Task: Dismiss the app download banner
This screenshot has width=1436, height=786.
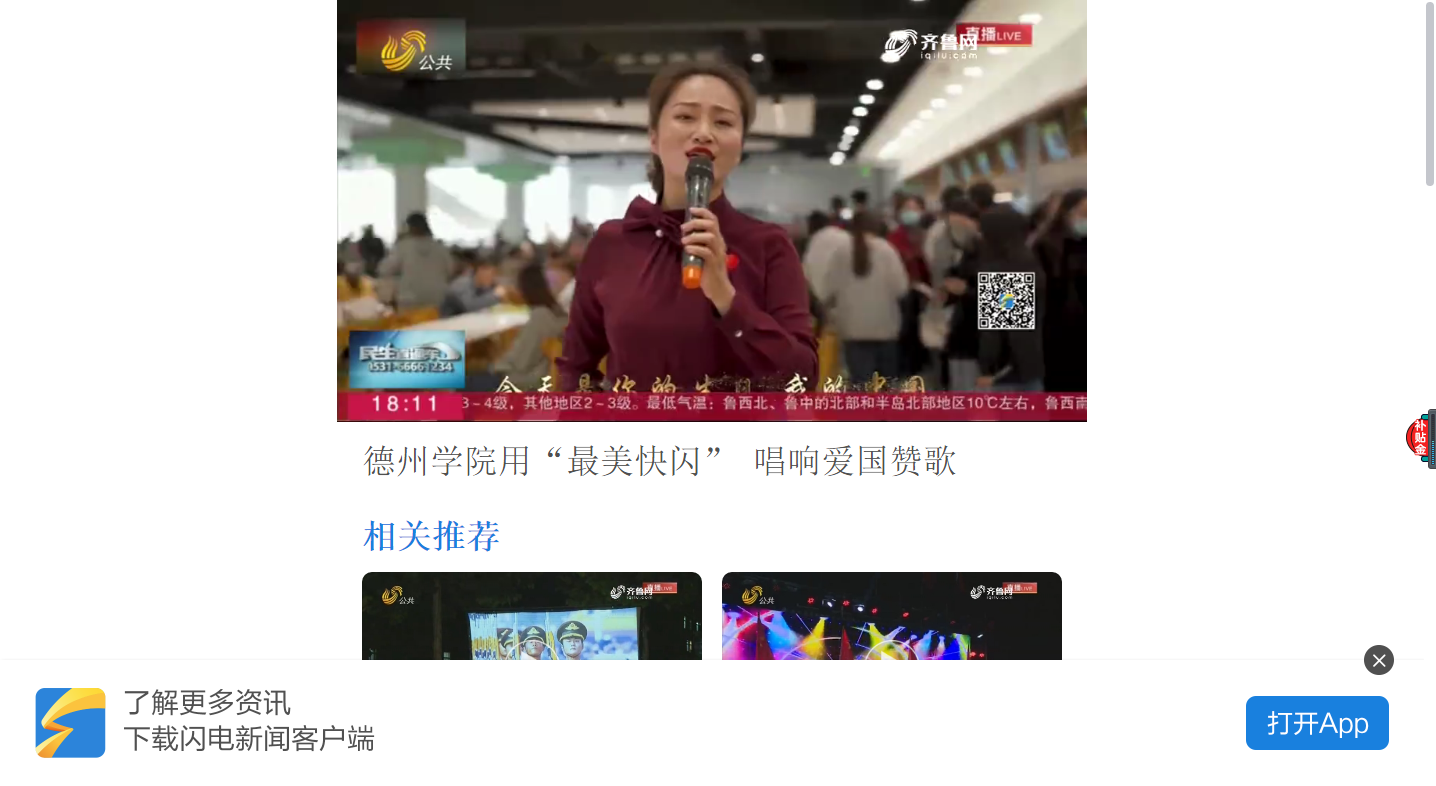Action: (x=1378, y=660)
